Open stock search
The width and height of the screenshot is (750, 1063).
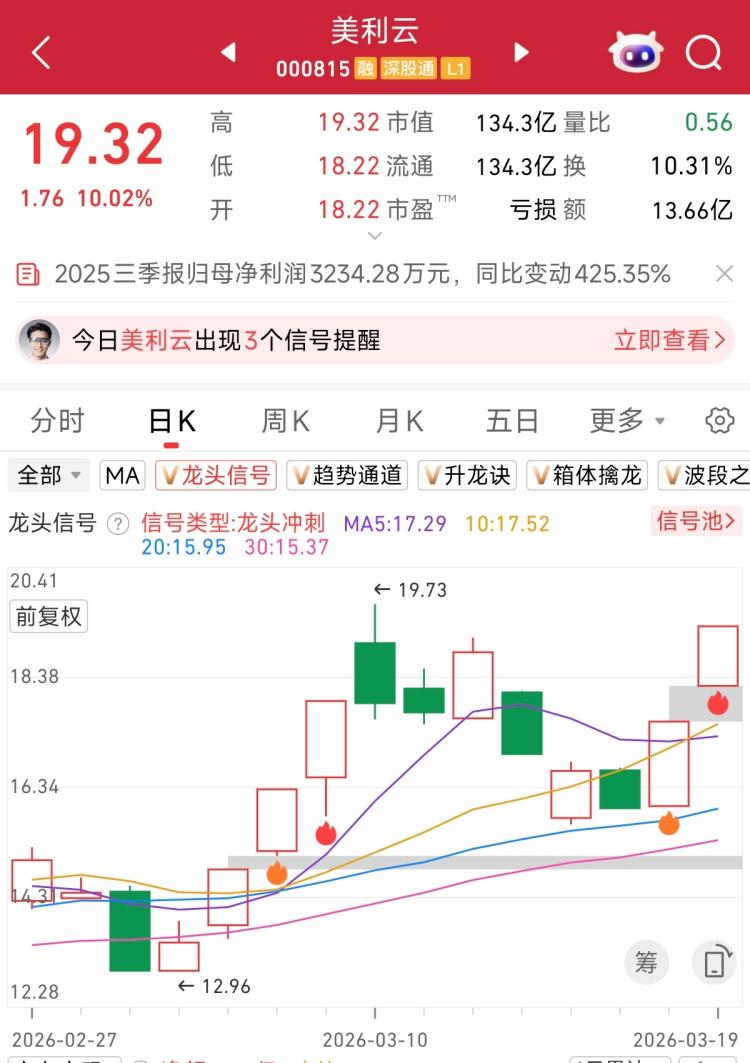coord(704,52)
